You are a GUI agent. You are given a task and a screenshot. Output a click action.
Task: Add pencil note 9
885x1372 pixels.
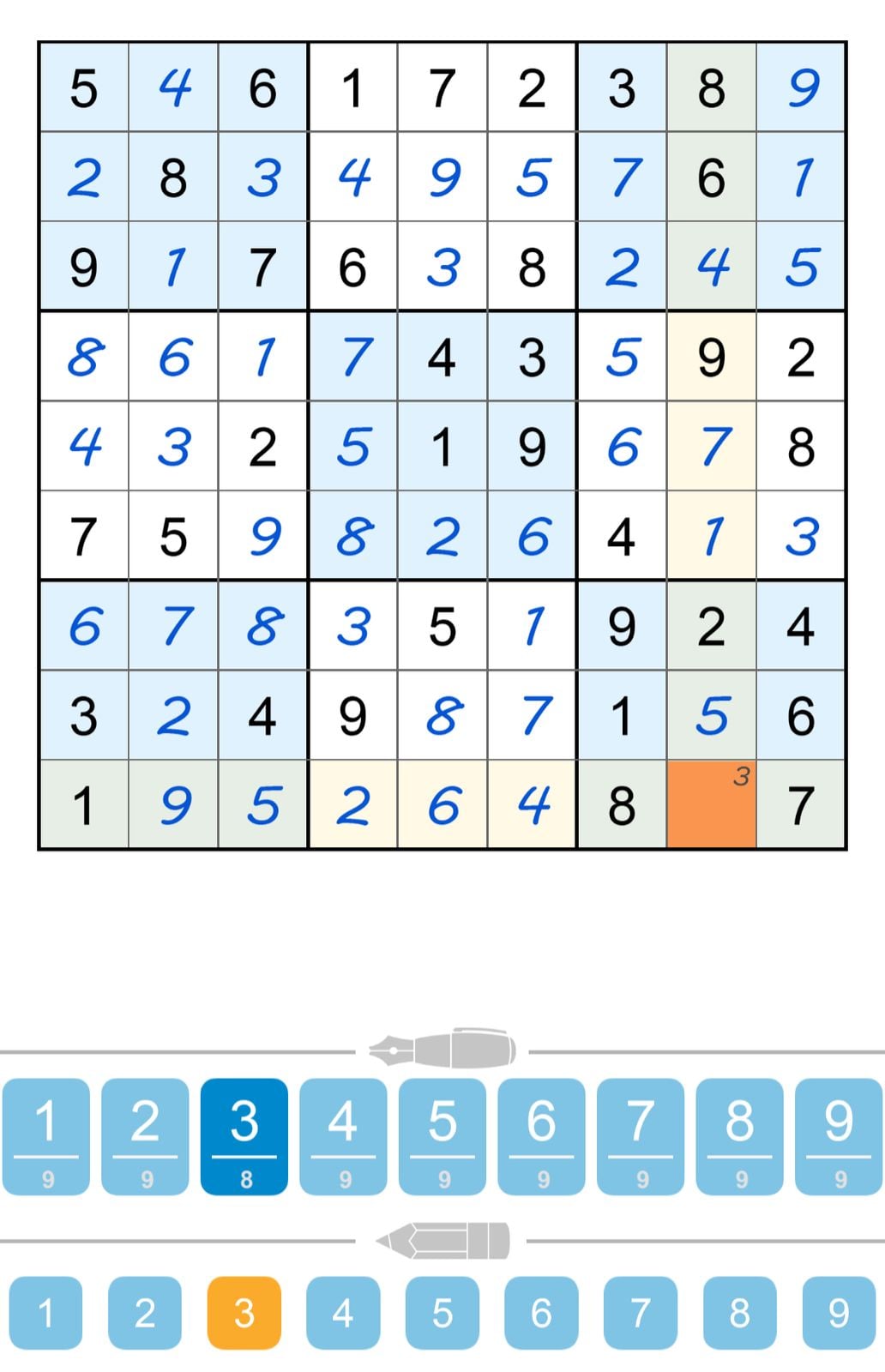(839, 1313)
